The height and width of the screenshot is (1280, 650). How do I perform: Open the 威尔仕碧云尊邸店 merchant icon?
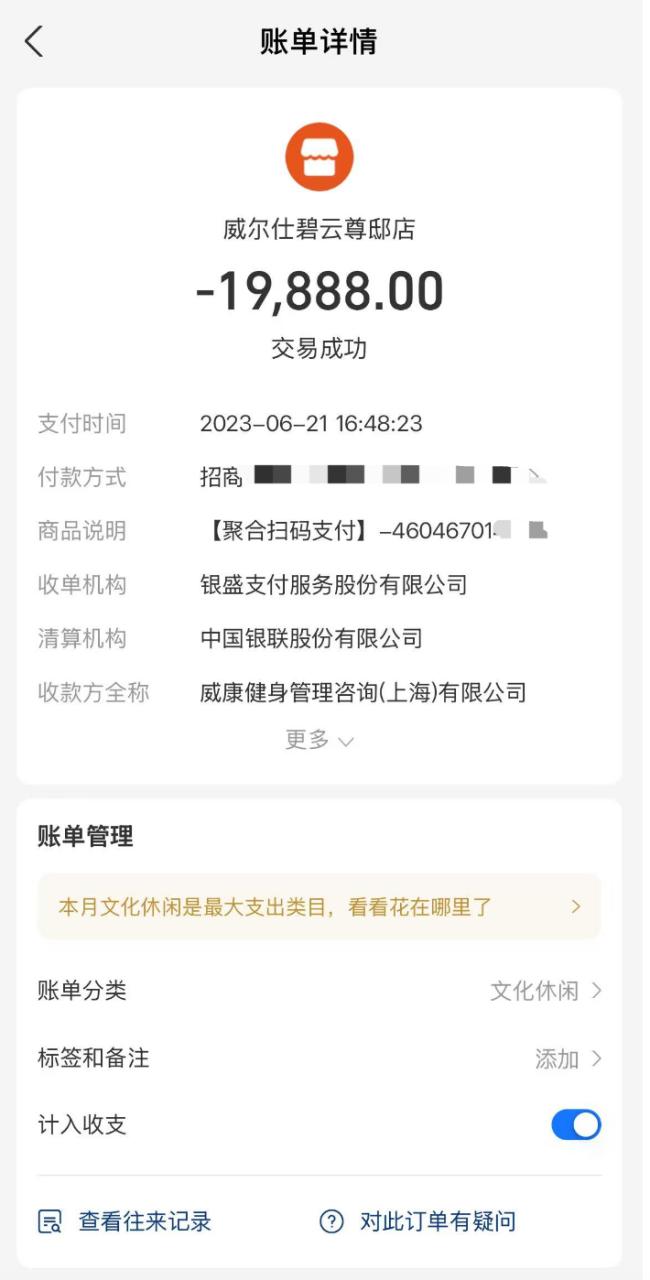click(x=319, y=157)
